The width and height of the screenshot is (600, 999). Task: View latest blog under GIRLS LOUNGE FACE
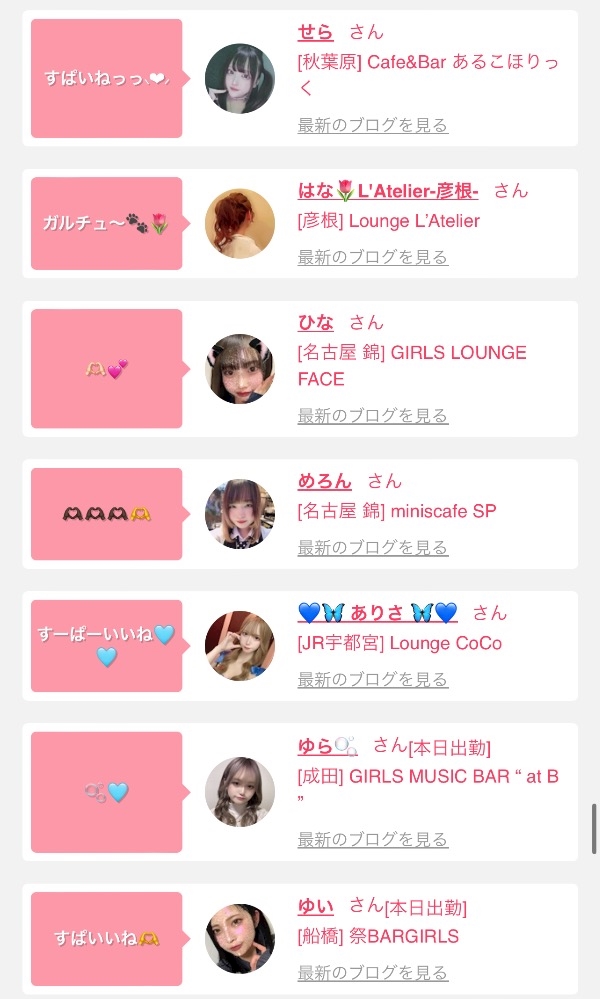click(373, 415)
